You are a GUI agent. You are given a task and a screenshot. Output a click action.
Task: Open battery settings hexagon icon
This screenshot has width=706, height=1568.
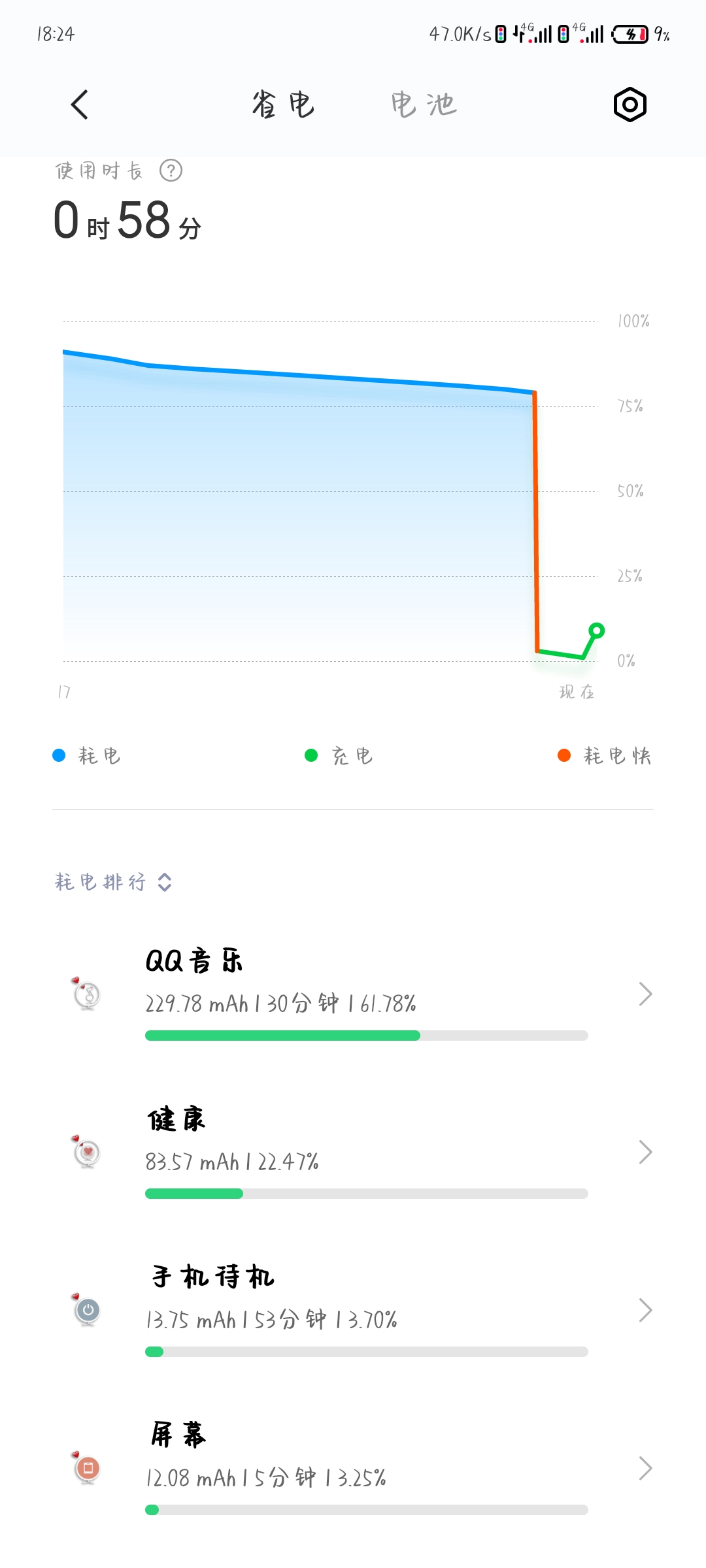[x=630, y=105]
